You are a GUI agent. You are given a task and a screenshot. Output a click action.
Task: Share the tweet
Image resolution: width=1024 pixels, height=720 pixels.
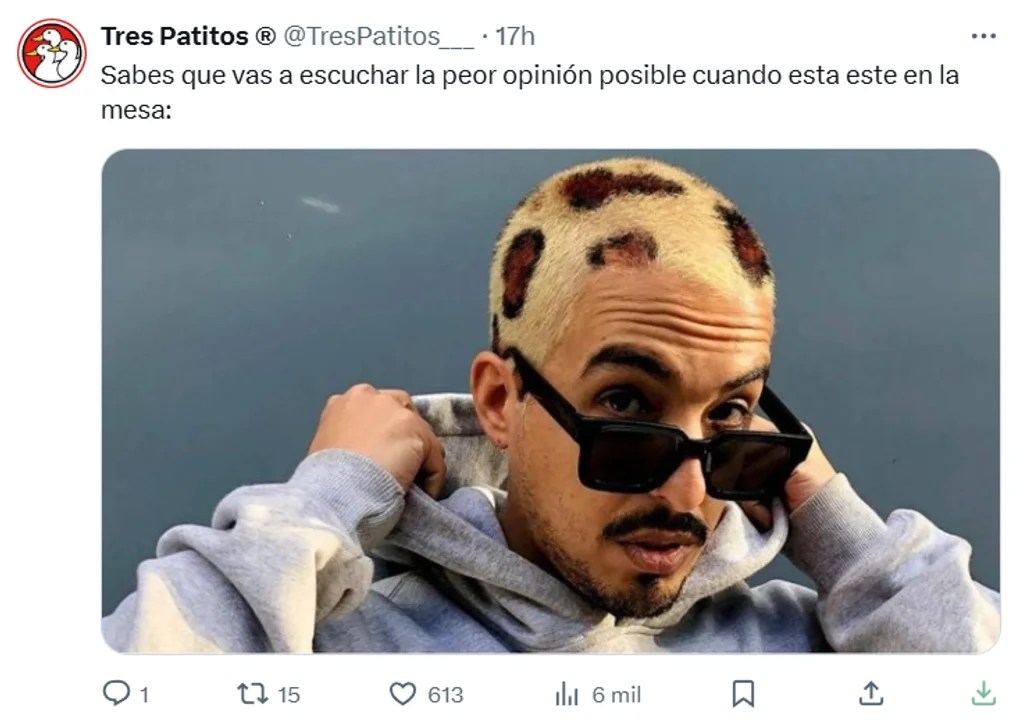click(871, 693)
